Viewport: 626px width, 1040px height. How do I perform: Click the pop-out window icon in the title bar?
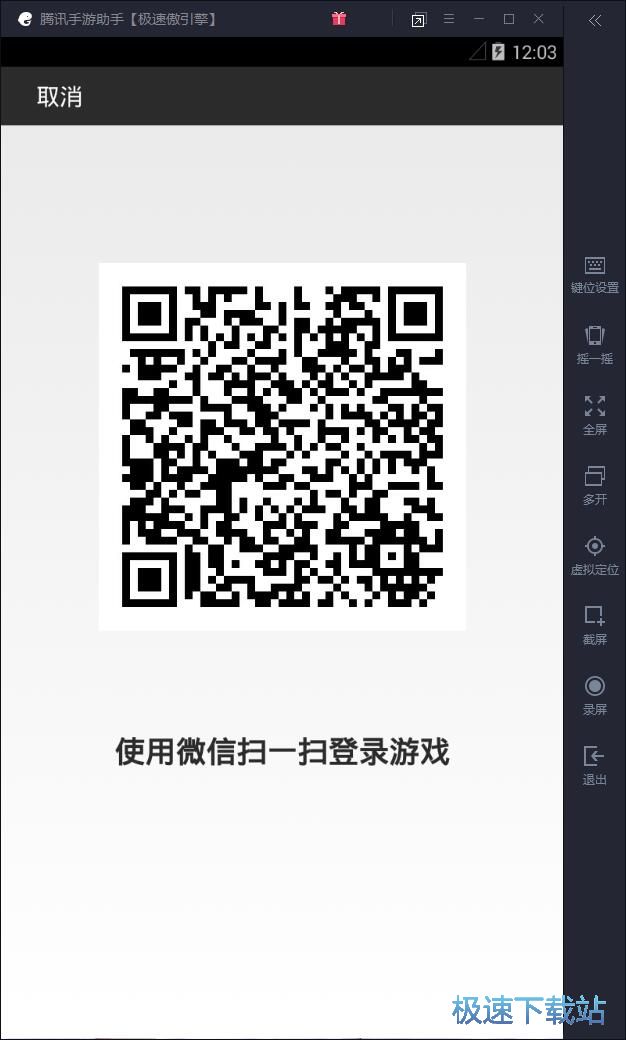point(419,20)
